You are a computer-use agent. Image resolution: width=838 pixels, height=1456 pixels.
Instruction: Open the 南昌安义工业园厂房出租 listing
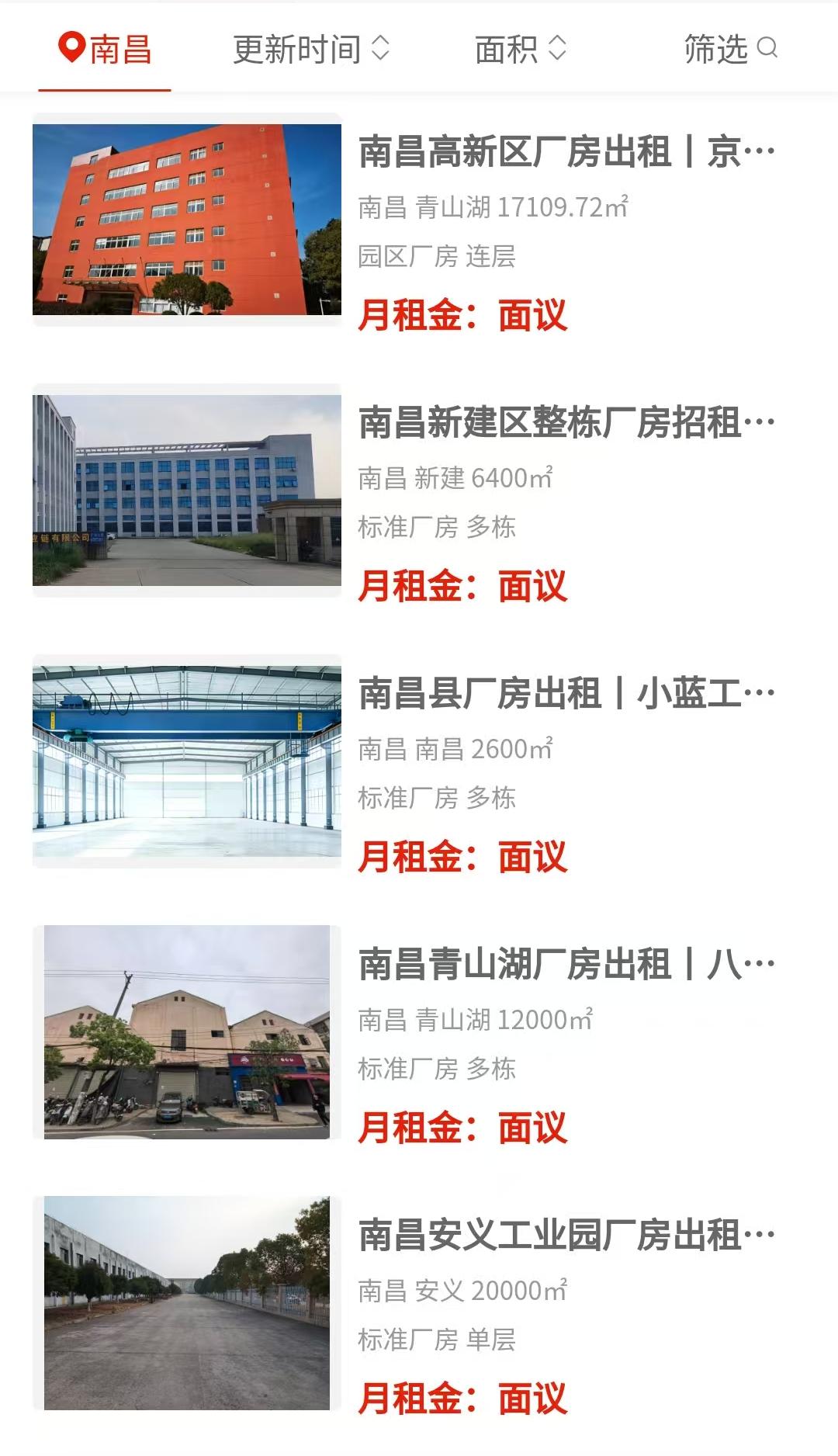coord(566,1235)
